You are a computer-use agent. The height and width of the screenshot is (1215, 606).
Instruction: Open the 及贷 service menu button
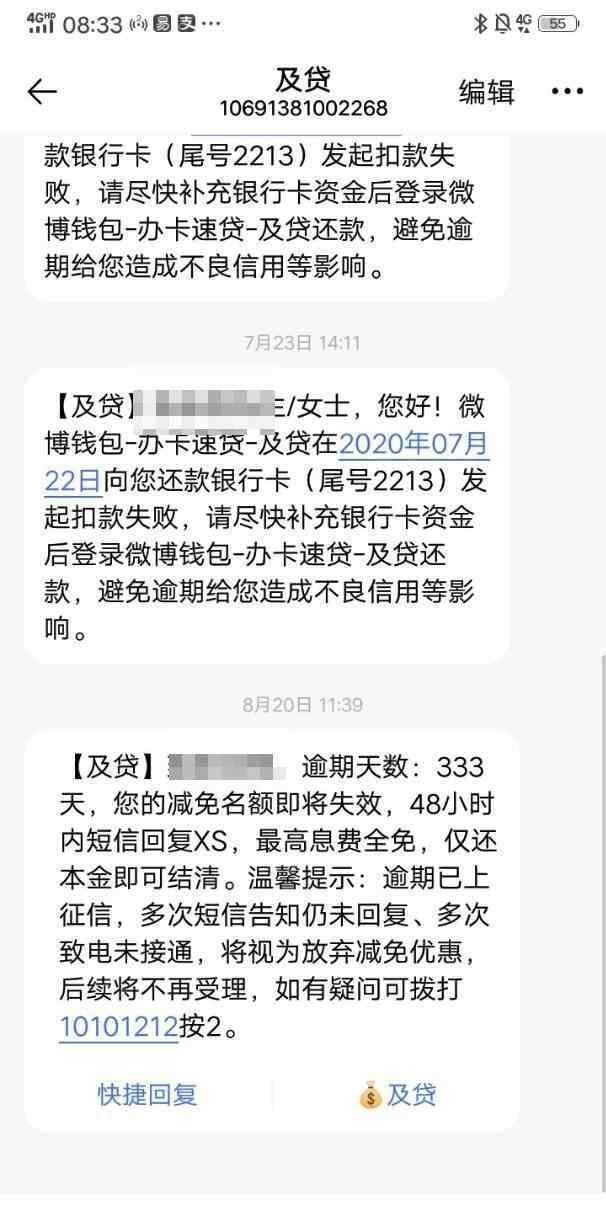click(x=397, y=1095)
